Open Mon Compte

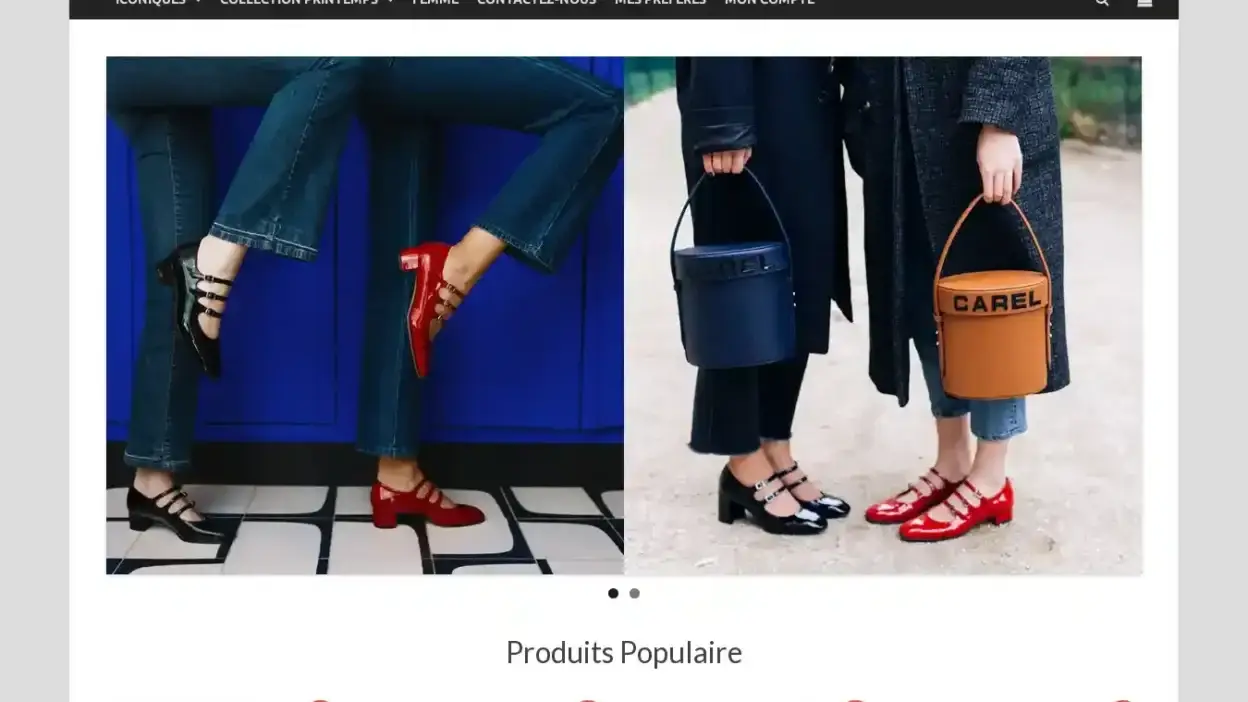coord(769,3)
